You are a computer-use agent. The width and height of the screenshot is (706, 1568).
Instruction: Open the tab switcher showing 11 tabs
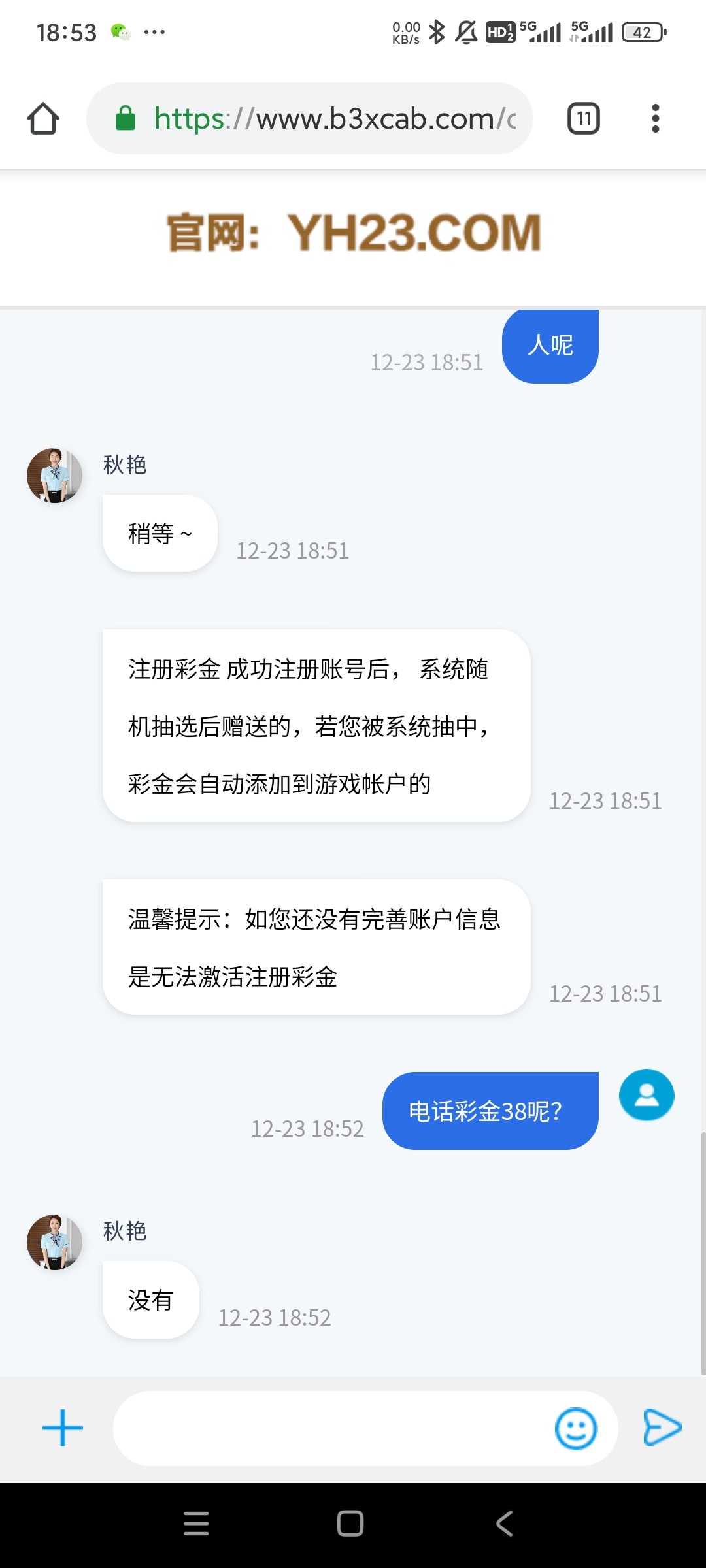pos(583,118)
